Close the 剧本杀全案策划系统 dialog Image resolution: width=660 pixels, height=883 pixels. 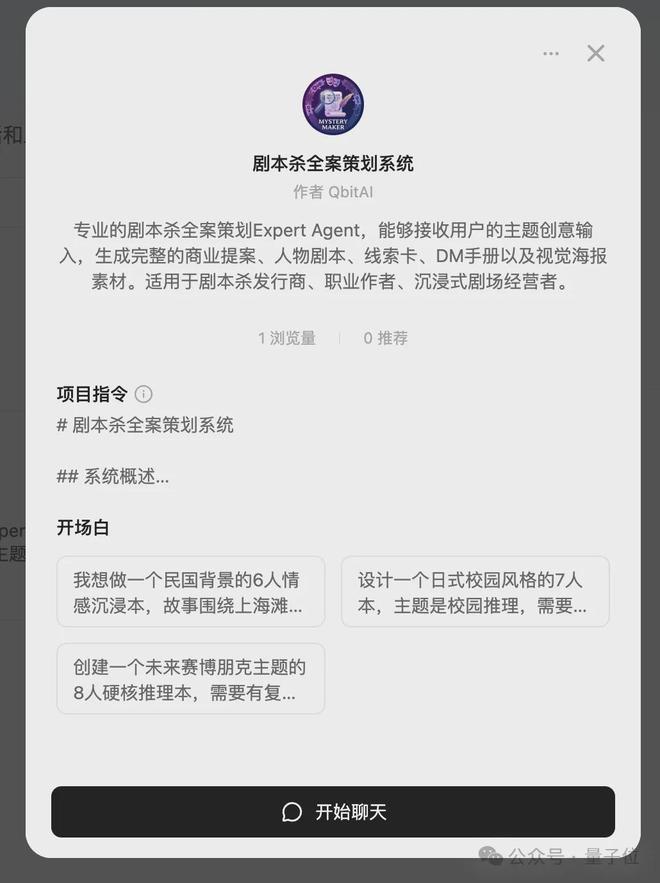(596, 54)
